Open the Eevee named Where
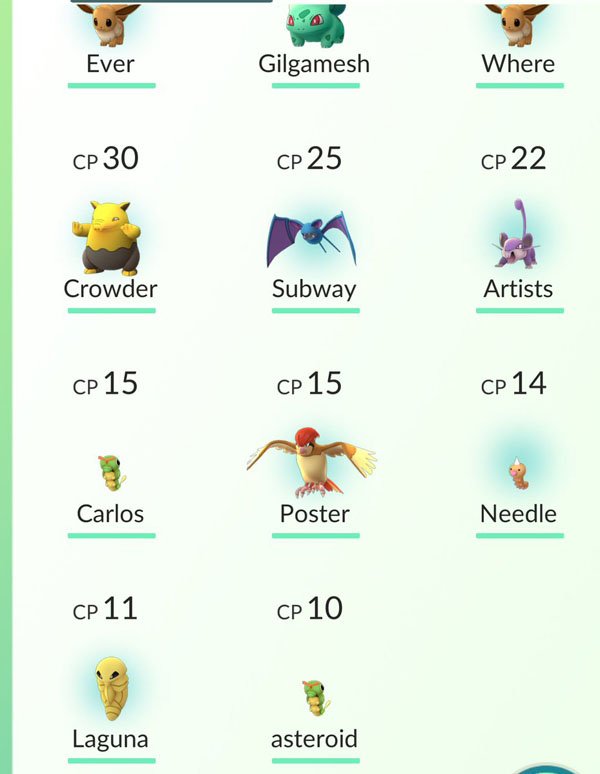The image size is (600, 774). coord(517,30)
